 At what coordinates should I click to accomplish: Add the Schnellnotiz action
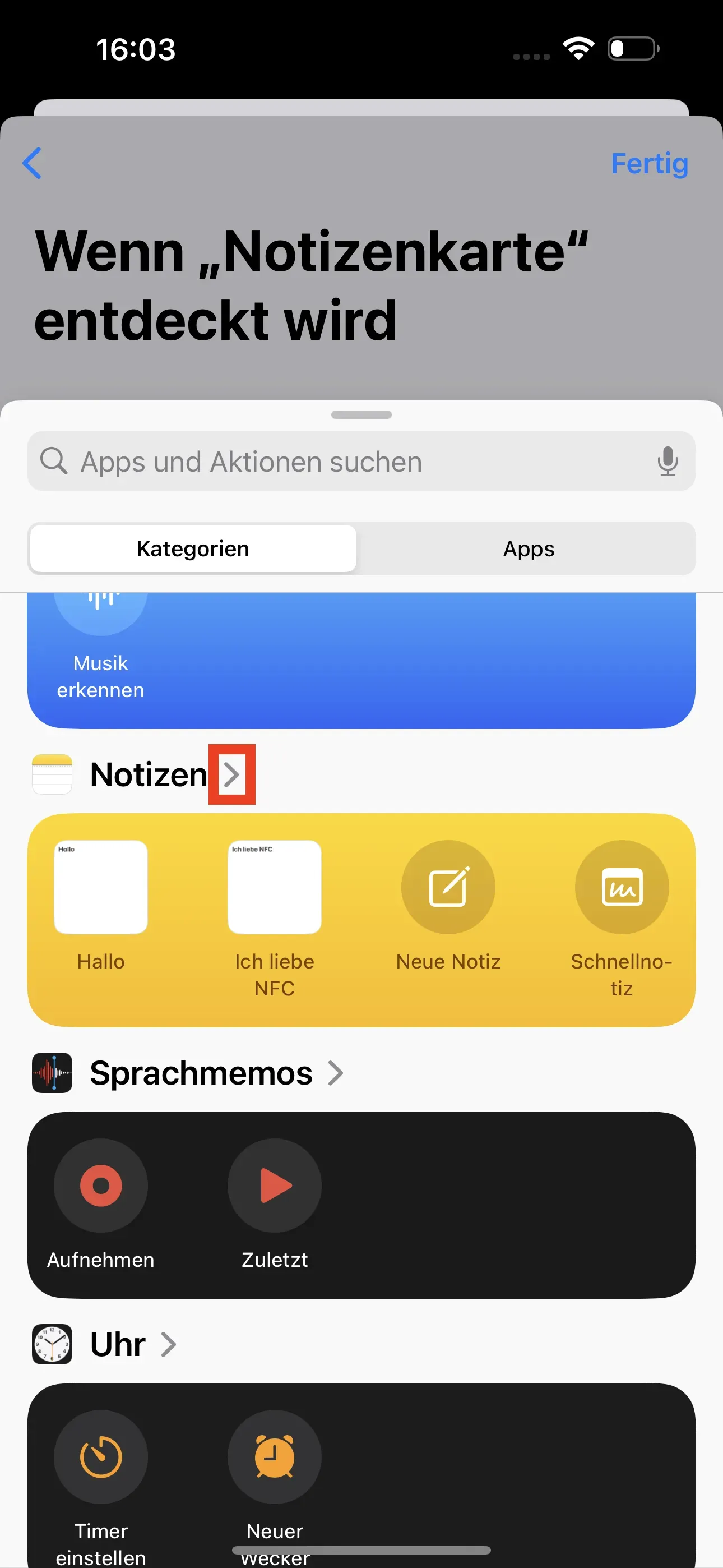point(621,901)
